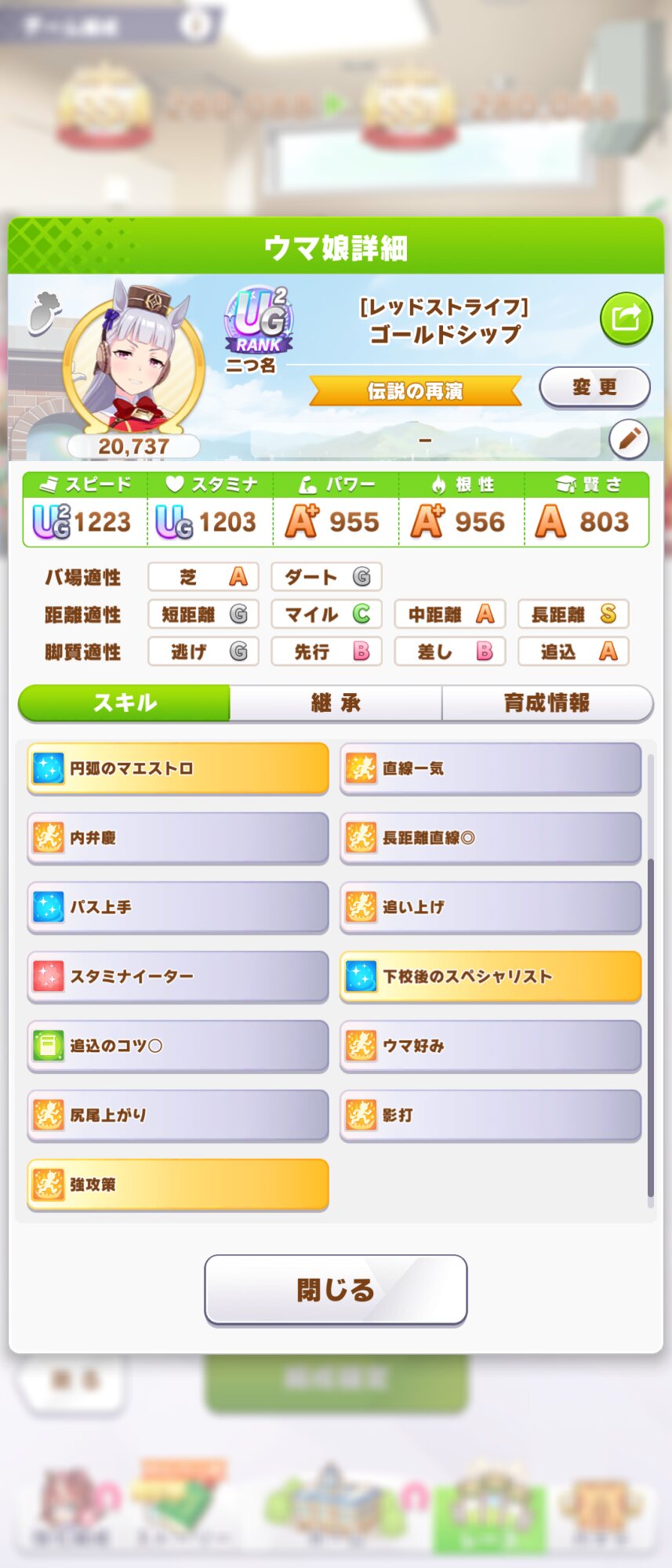
Task: View the 強攻策 skill info
Action: tap(178, 1184)
